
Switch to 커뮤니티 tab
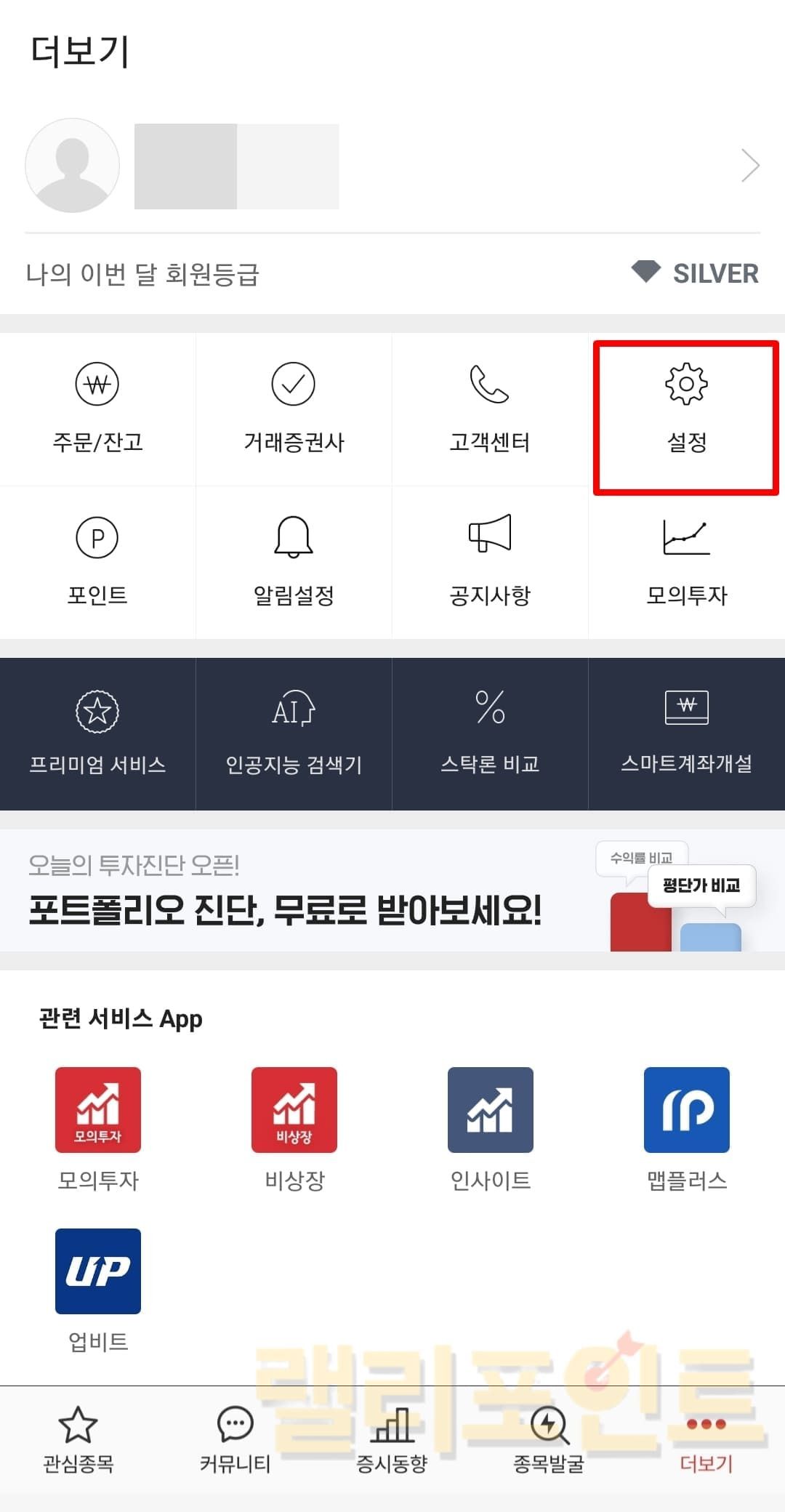[235, 1439]
